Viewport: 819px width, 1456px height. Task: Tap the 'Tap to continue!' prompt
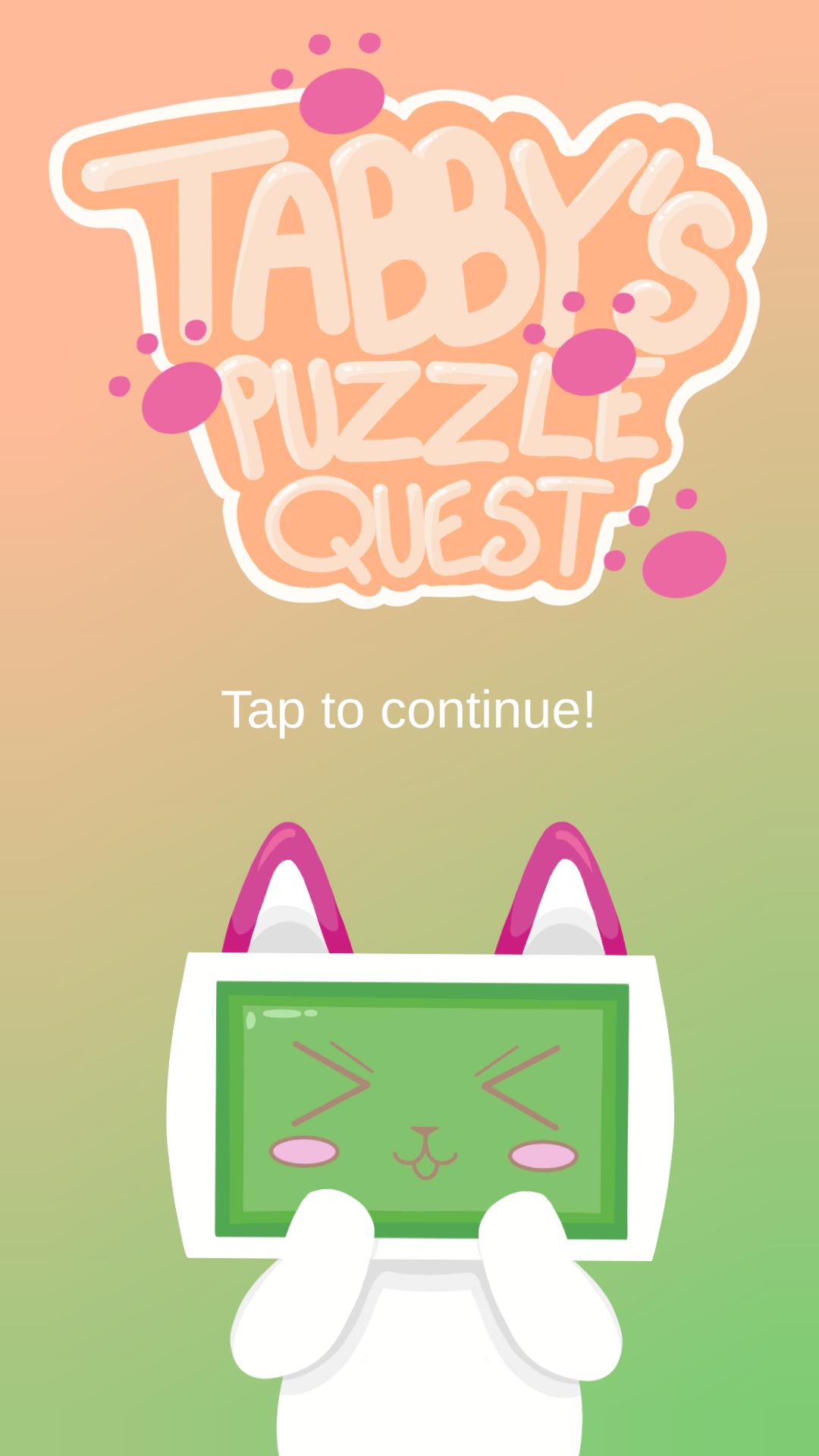(x=409, y=711)
